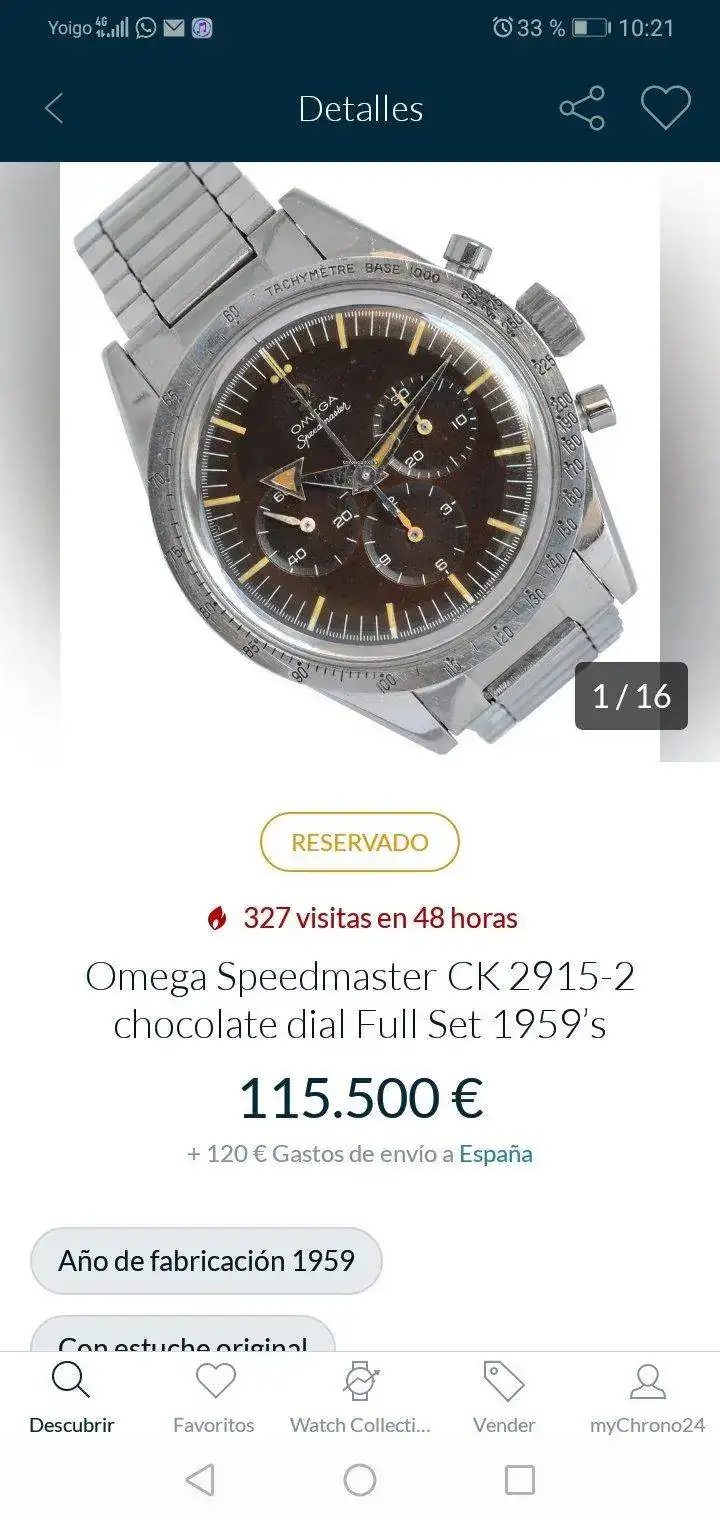This screenshot has height=1520, width=720.
Task: Add this watch to favorites with the heart icon
Action: (665, 108)
